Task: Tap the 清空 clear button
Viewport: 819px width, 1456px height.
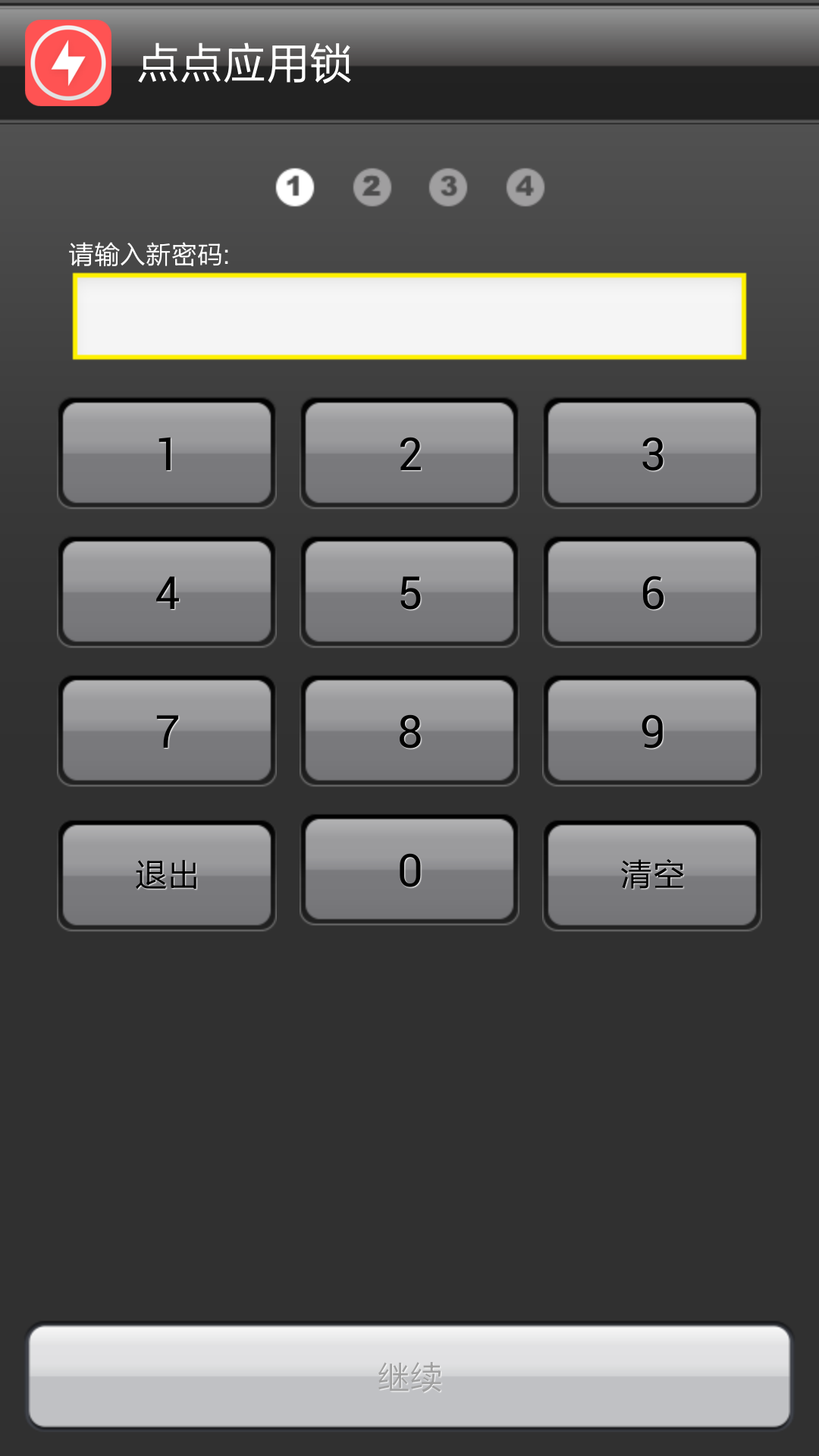Action: pos(651,872)
